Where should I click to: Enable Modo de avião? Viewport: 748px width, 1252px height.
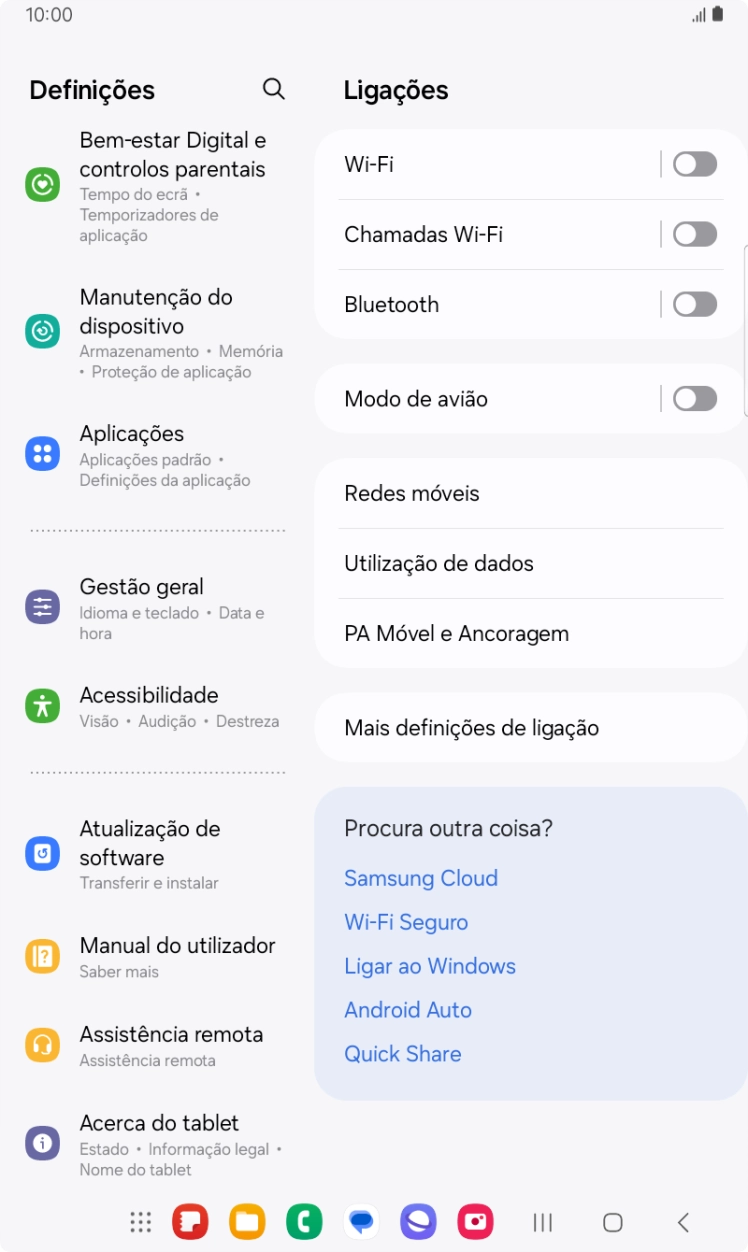[695, 398]
